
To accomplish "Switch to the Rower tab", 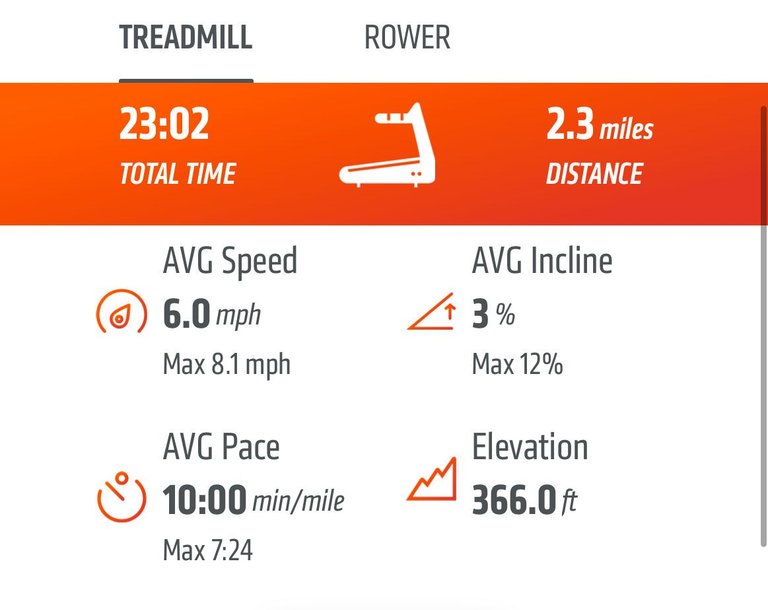I will click(x=406, y=38).
